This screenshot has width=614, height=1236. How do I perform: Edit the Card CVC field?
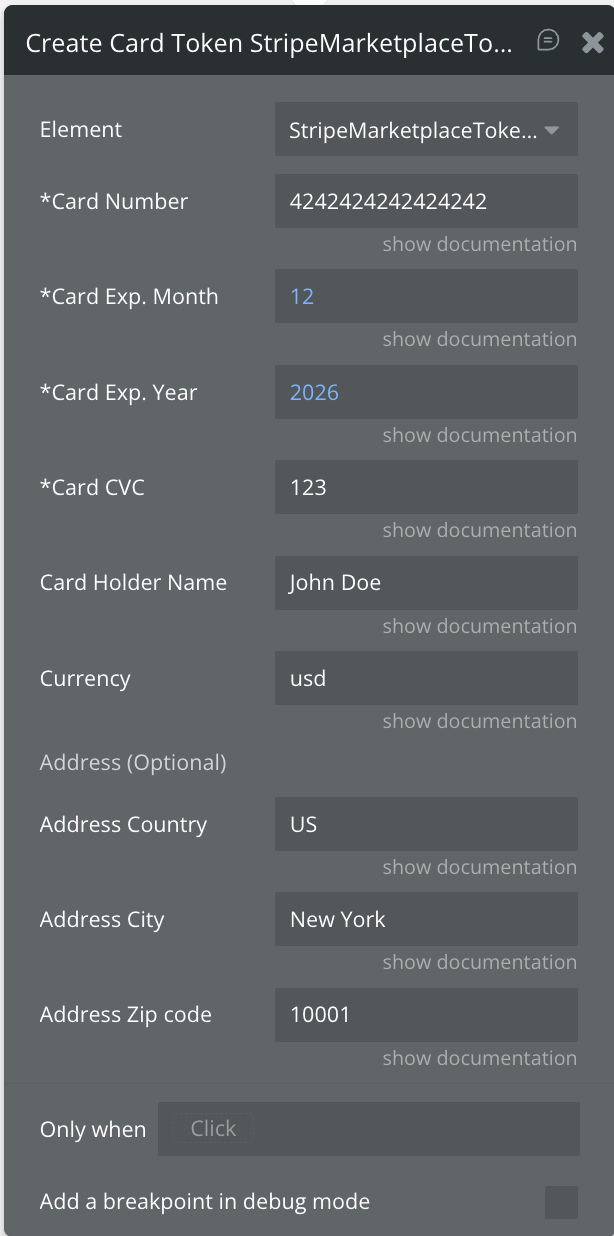pos(426,487)
